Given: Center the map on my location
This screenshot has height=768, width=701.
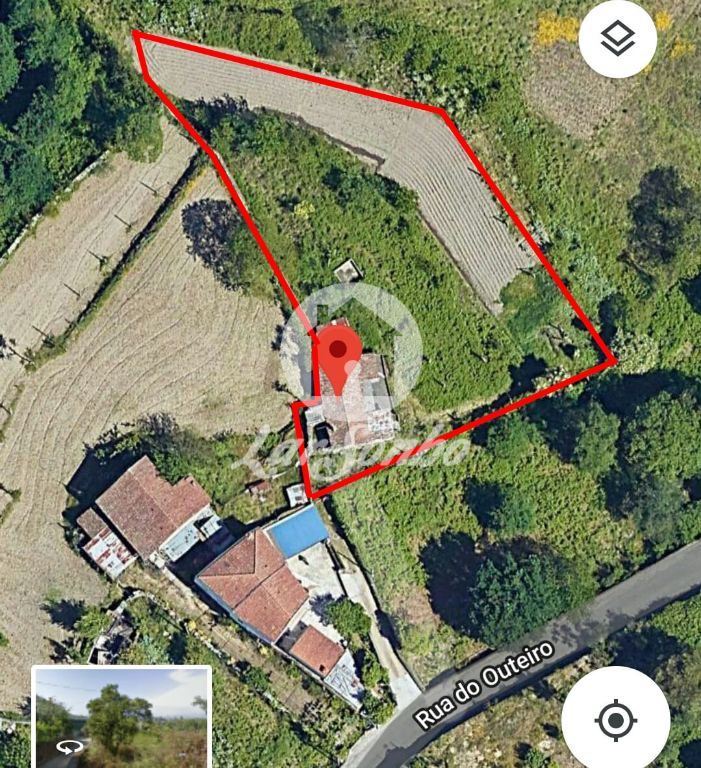Looking at the screenshot, I should (x=615, y=719).
